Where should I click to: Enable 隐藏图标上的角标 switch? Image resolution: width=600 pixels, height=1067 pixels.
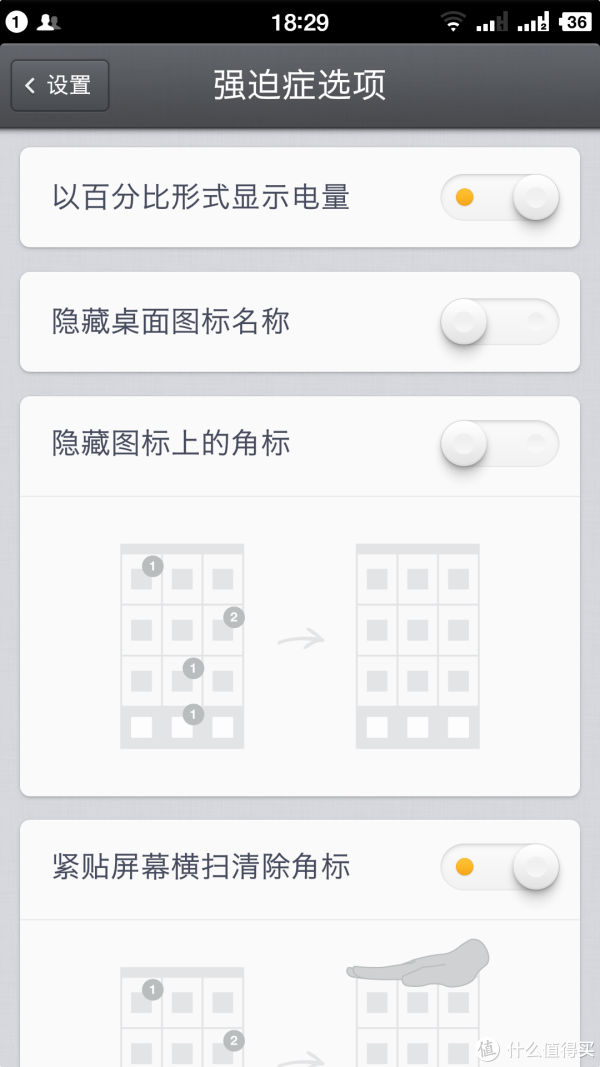click(x=500, y=444)
